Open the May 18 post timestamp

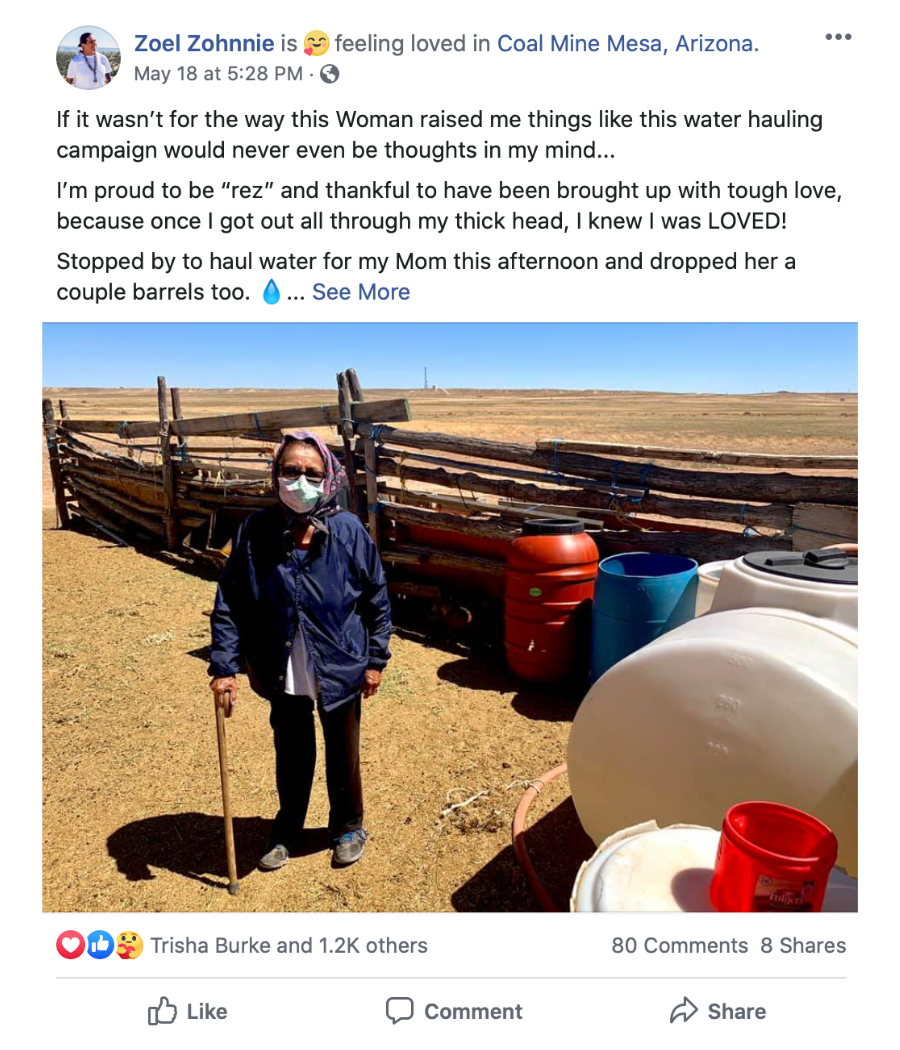click(218, 73)
